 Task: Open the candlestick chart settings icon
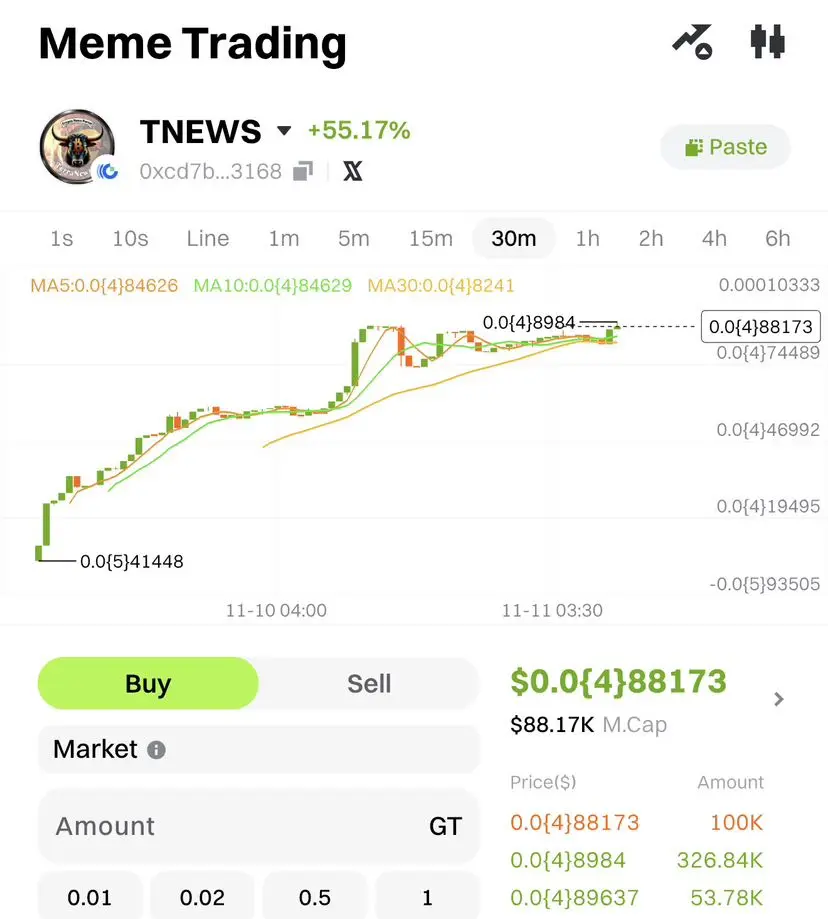coord(766,40)
